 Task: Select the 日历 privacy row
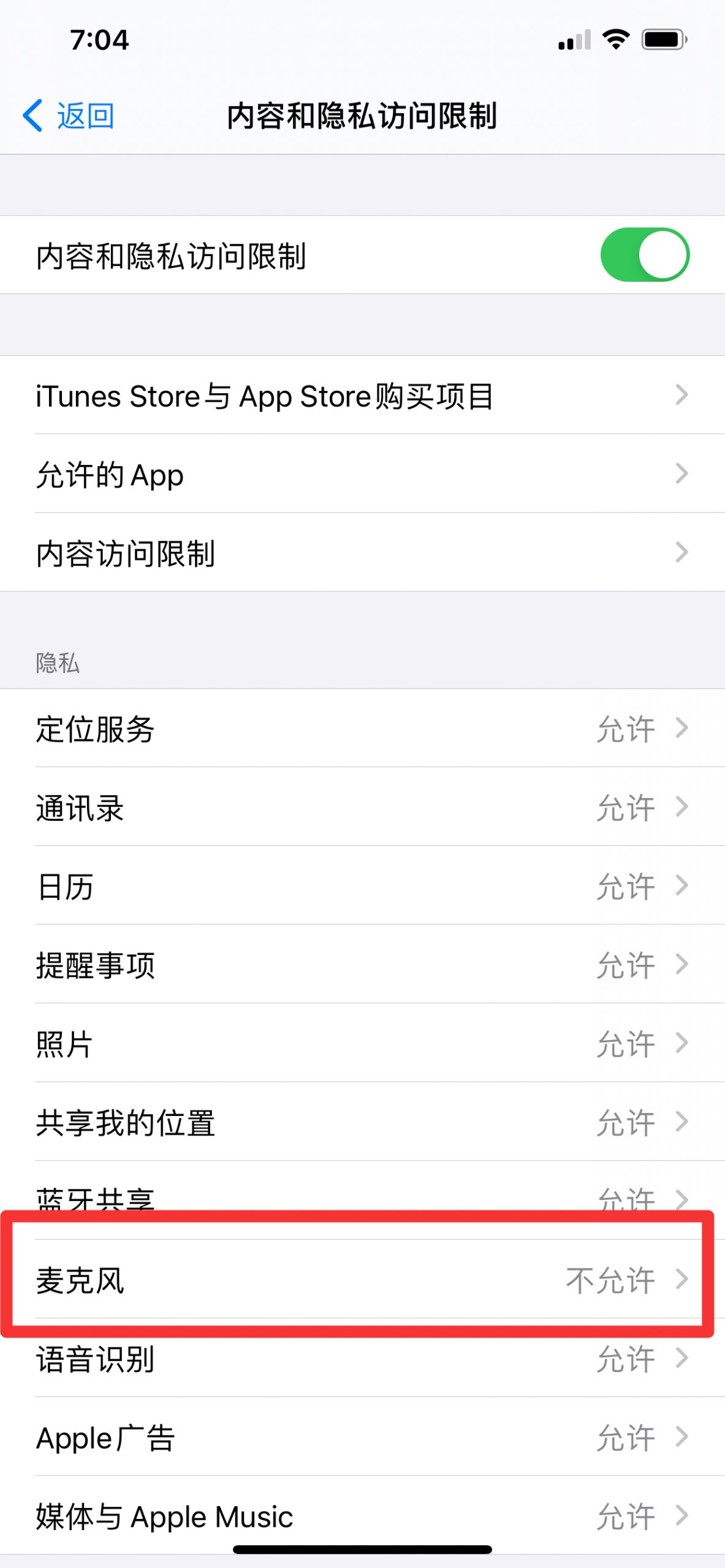click(362, 886)
